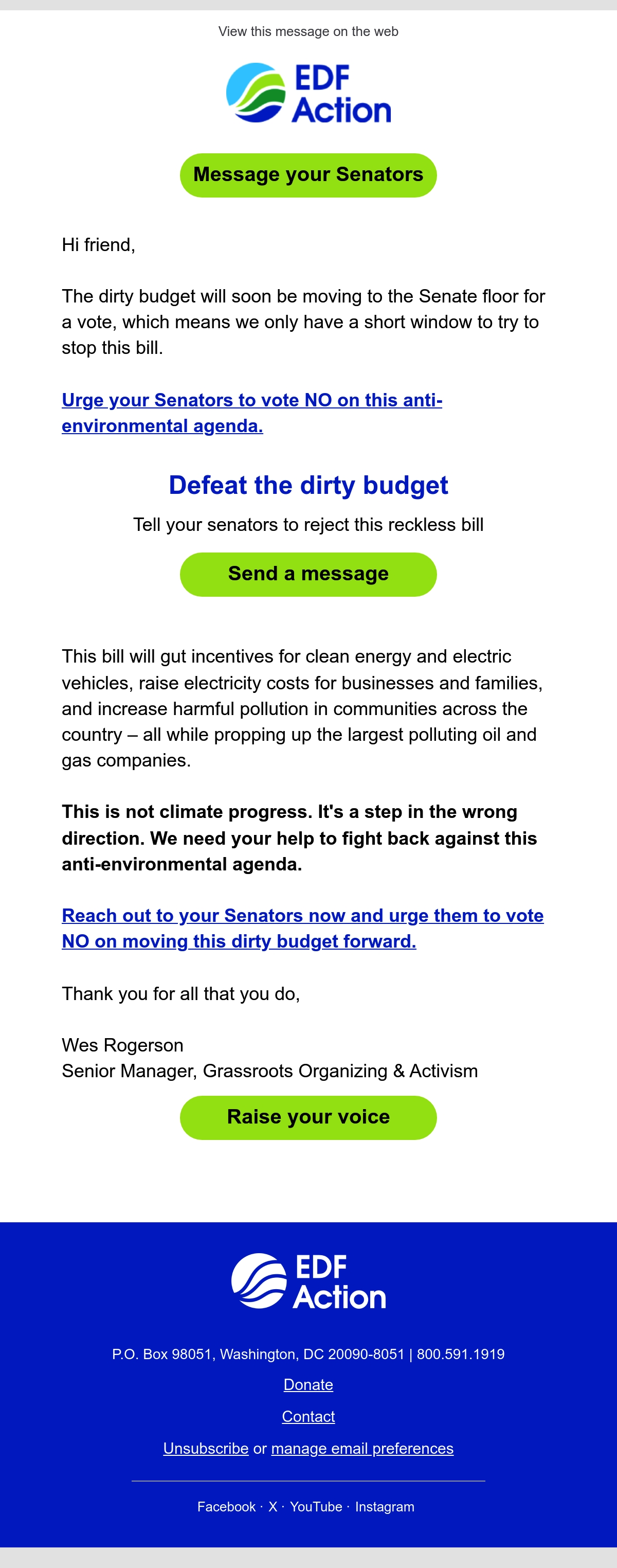The image size is (617, 1568).
Task: Open the Donate link in the footer
Action: [x=308, y=1385]
